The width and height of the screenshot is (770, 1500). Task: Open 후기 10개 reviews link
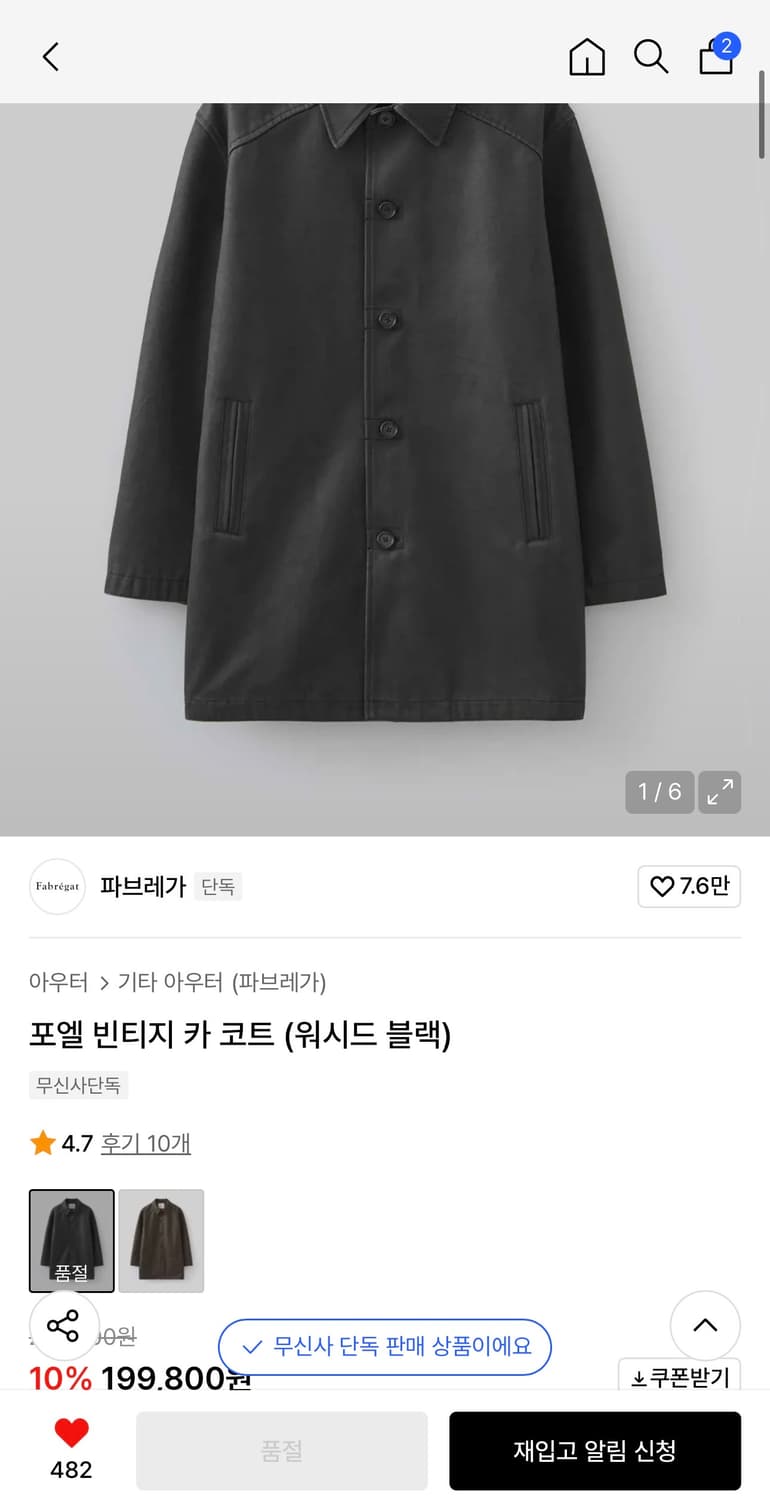click(x=146, y=1143)
